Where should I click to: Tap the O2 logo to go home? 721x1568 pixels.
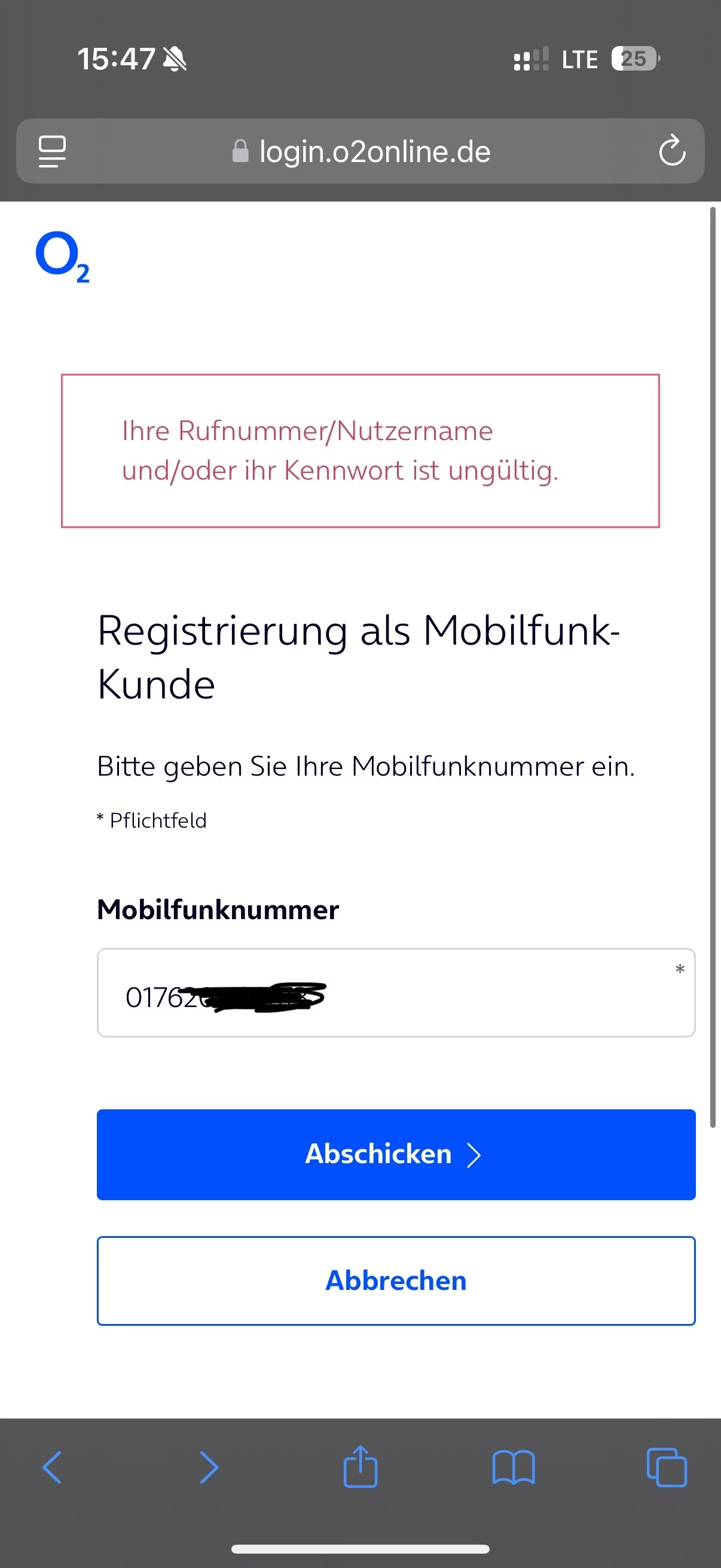point(62,257)
